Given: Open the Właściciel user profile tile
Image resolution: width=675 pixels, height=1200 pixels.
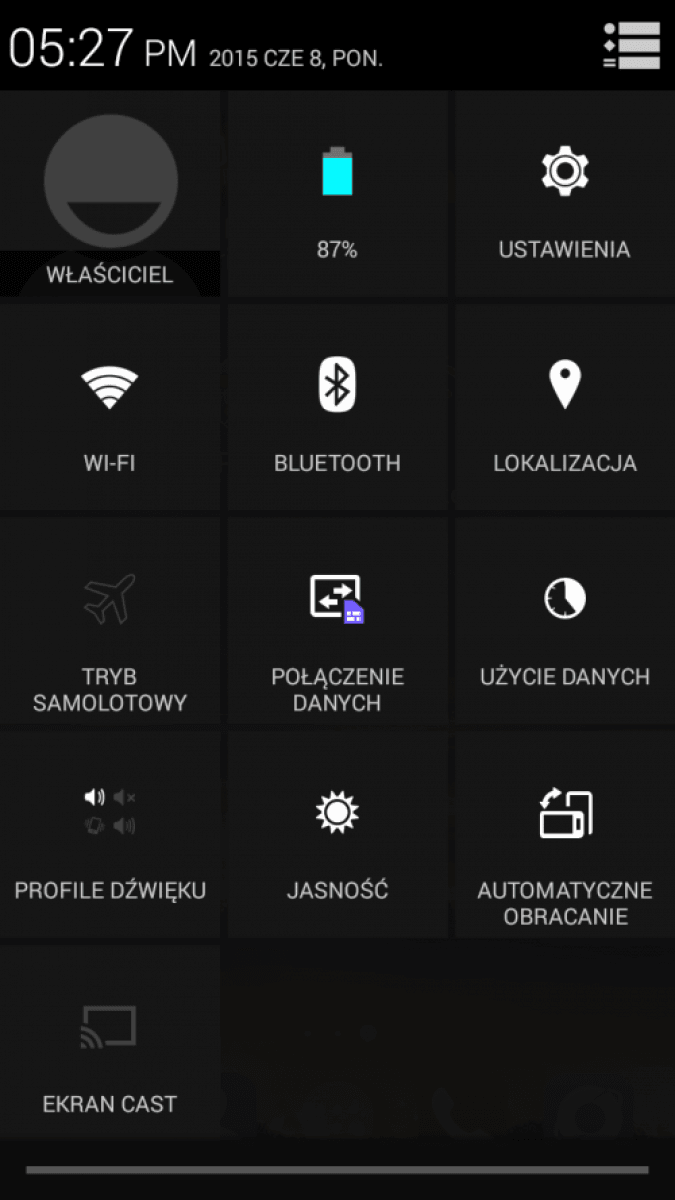Looking at the screenshot, I should (110, 194).
